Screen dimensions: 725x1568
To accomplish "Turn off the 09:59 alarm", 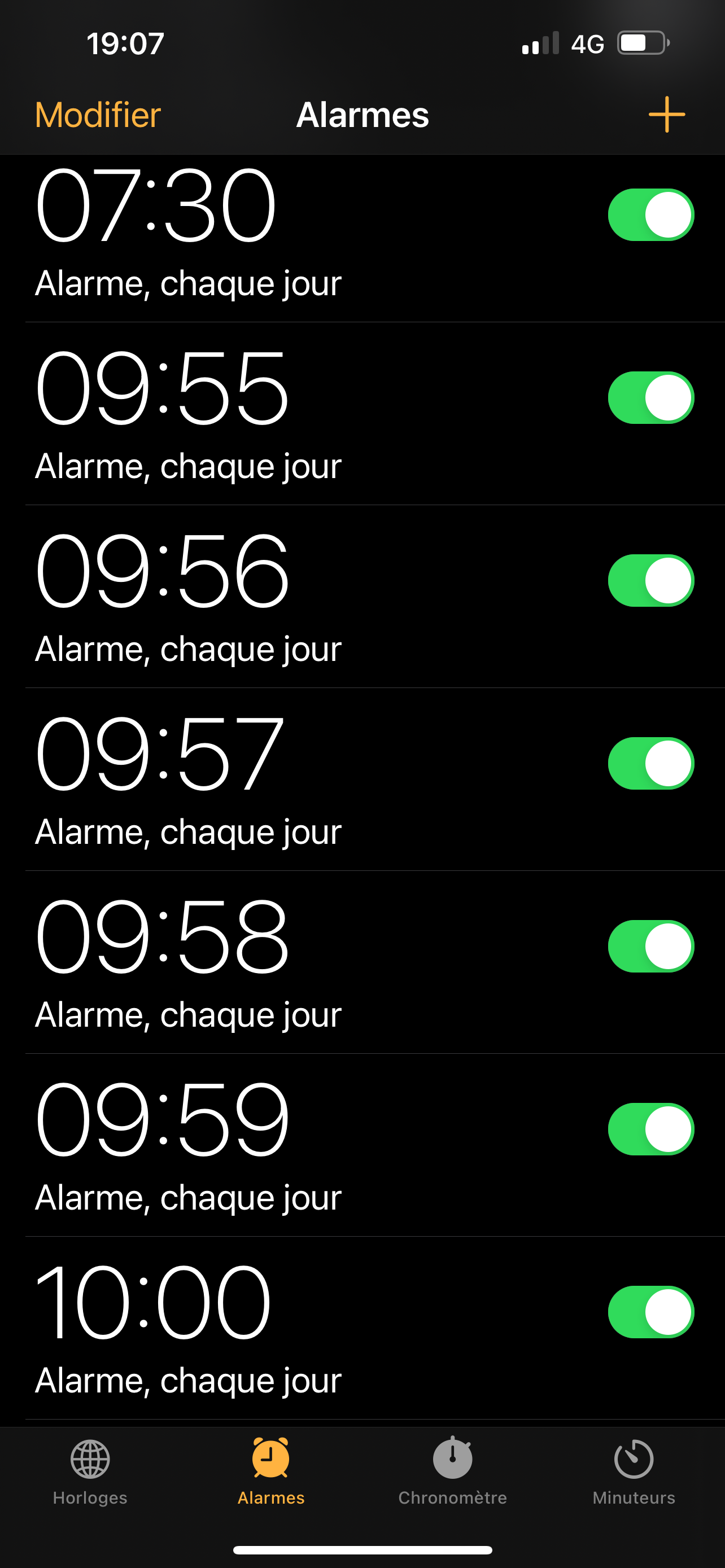I will tap(650, 1129).
